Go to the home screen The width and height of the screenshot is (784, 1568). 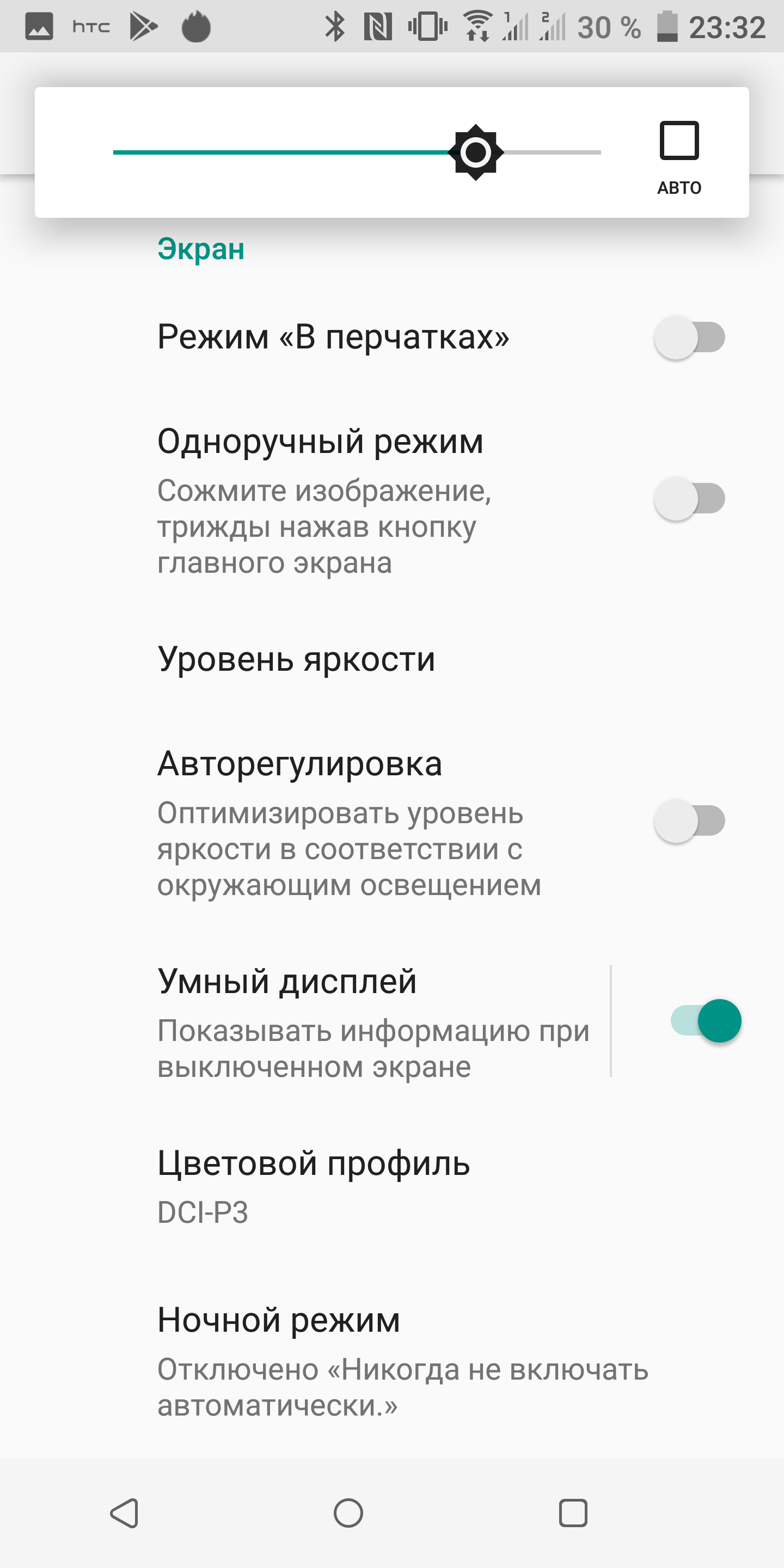[x=348, y=1513]
